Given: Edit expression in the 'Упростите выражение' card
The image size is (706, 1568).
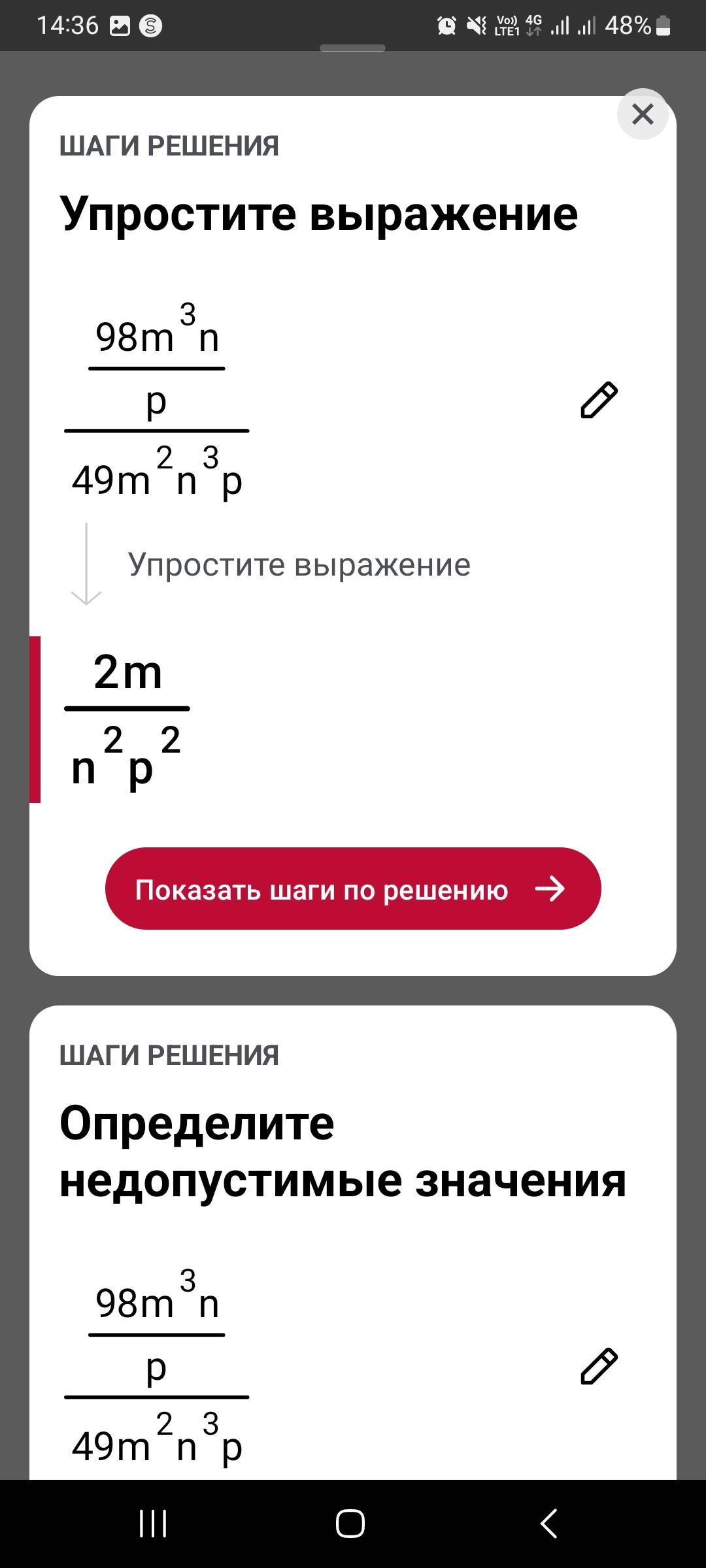Looking at the screenshot, I should coord(599,400).
